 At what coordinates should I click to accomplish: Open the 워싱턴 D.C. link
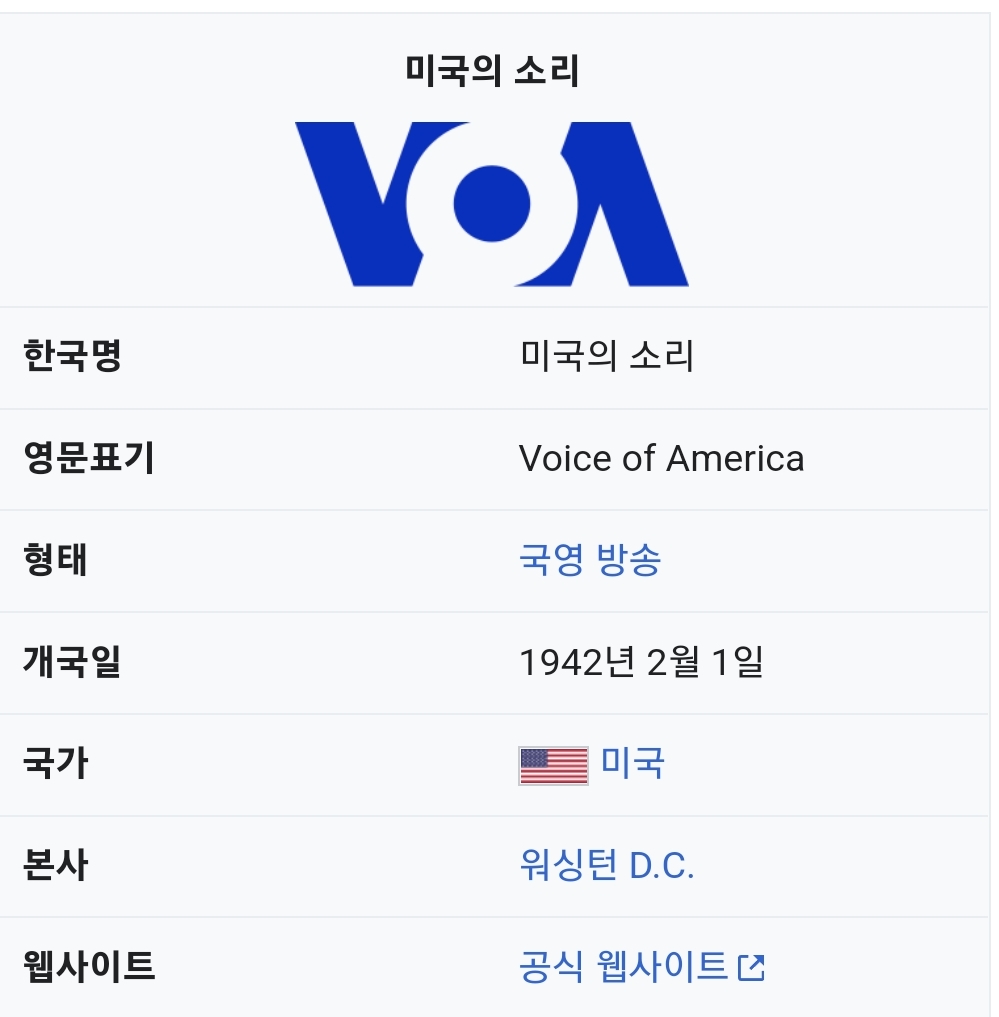click(x=606, y=865)
